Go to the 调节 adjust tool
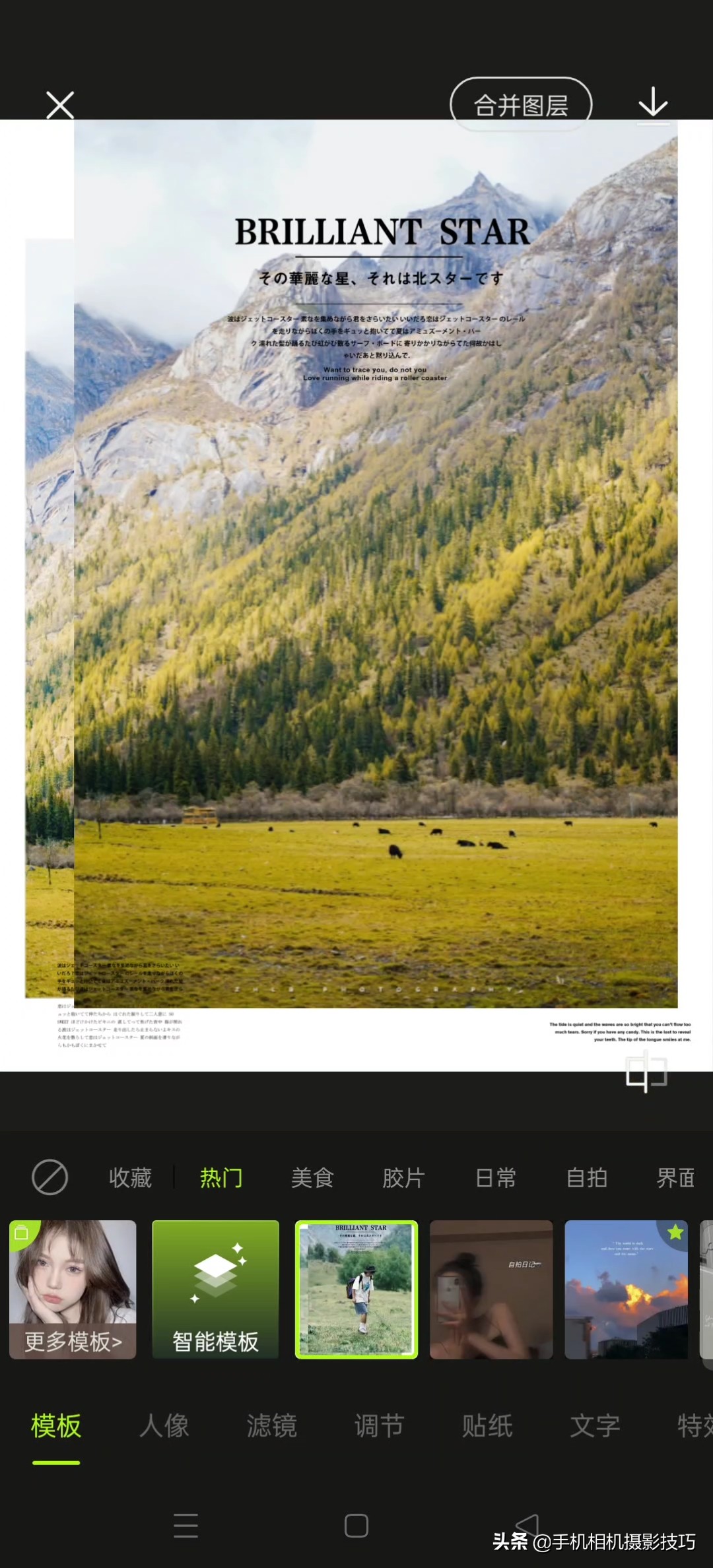 click(379, 1425)
